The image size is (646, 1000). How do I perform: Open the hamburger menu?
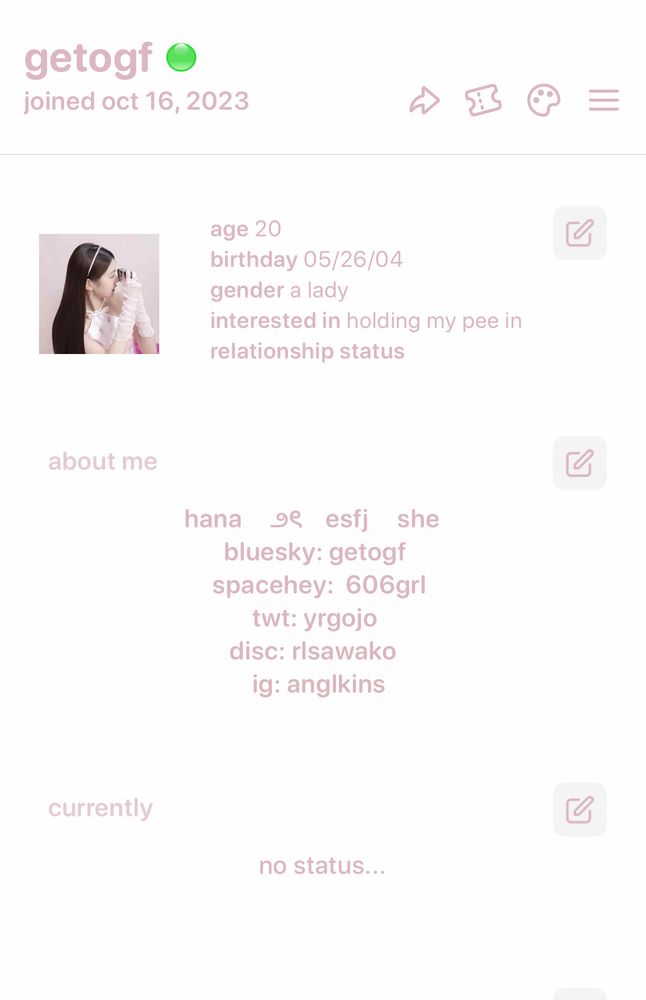point(603,101)
